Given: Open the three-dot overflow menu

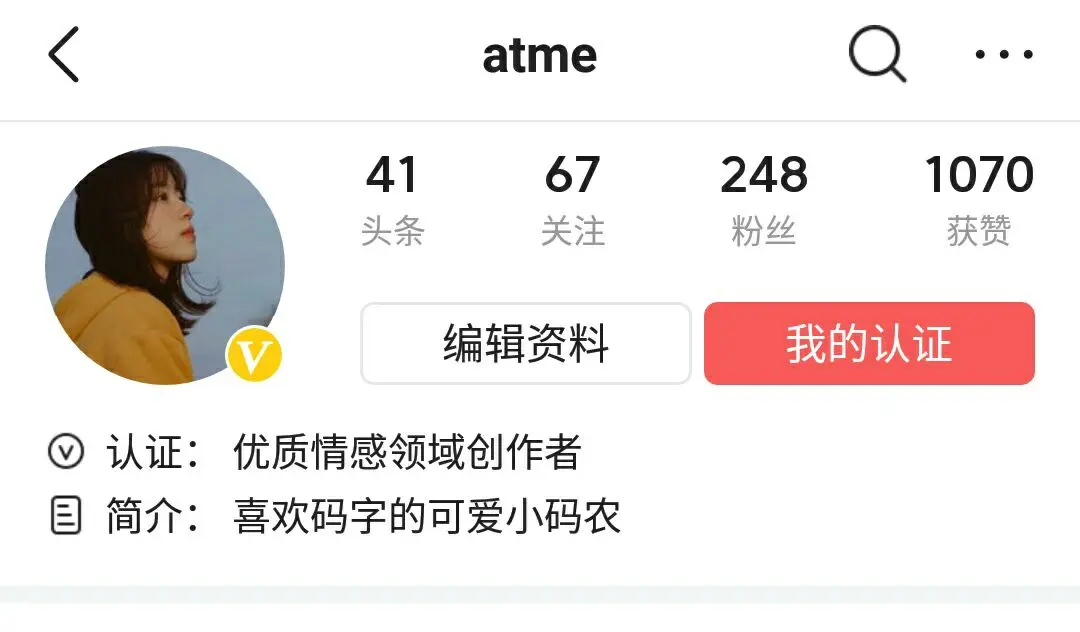Looking at the screenshot, I should [1004, 54].
